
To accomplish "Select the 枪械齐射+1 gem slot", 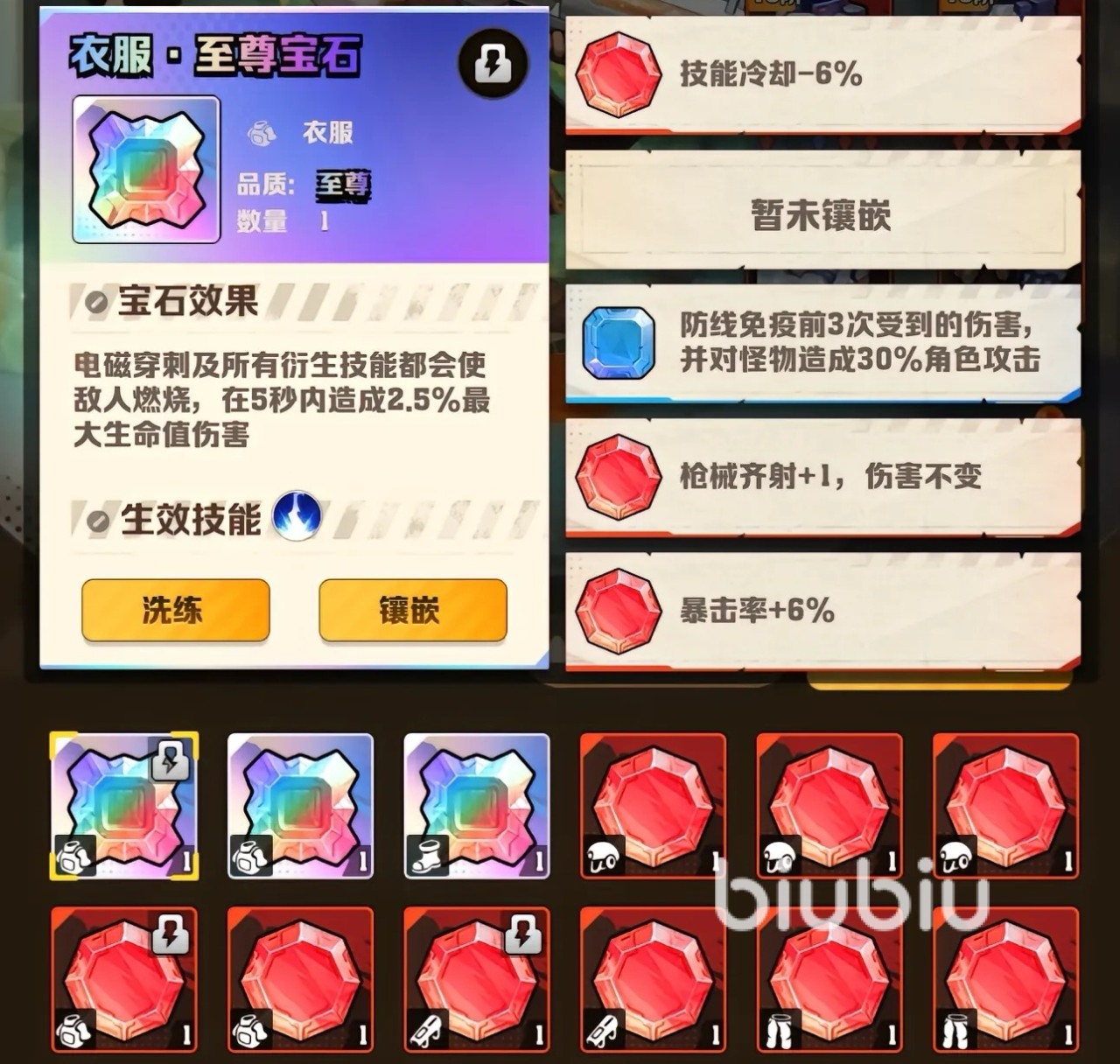I will [822, 477].
